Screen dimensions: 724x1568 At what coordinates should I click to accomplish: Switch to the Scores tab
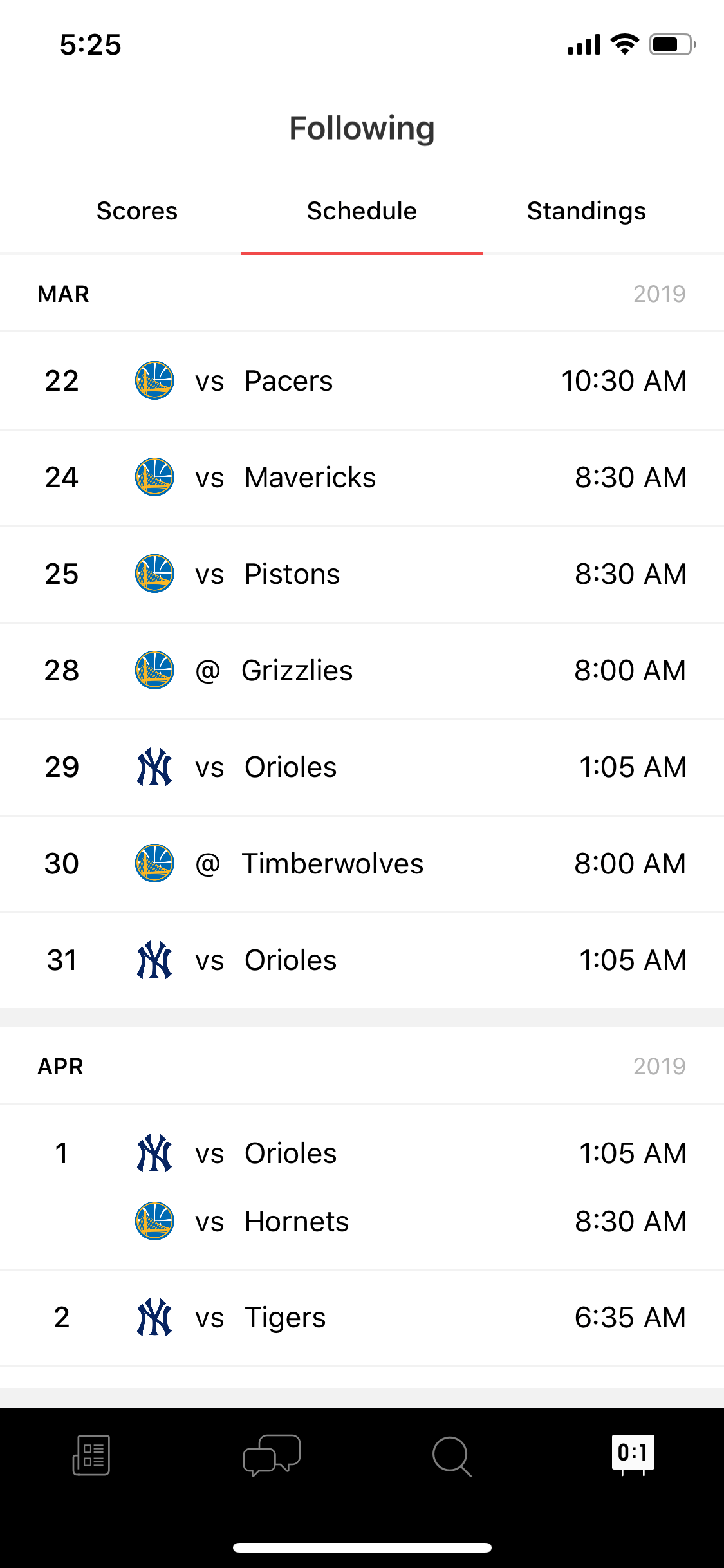tap(136, 211)
